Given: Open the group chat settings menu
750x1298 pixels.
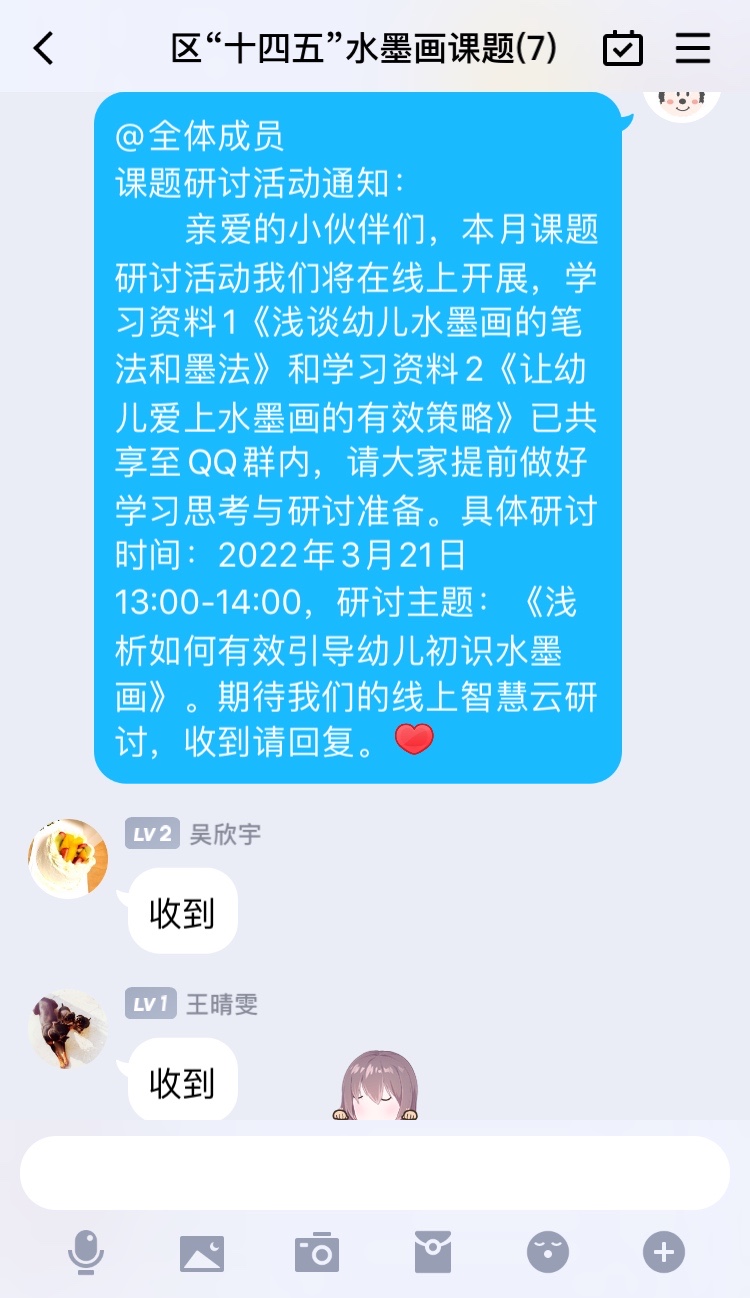Looking at the screenshot, I should 692,48.
